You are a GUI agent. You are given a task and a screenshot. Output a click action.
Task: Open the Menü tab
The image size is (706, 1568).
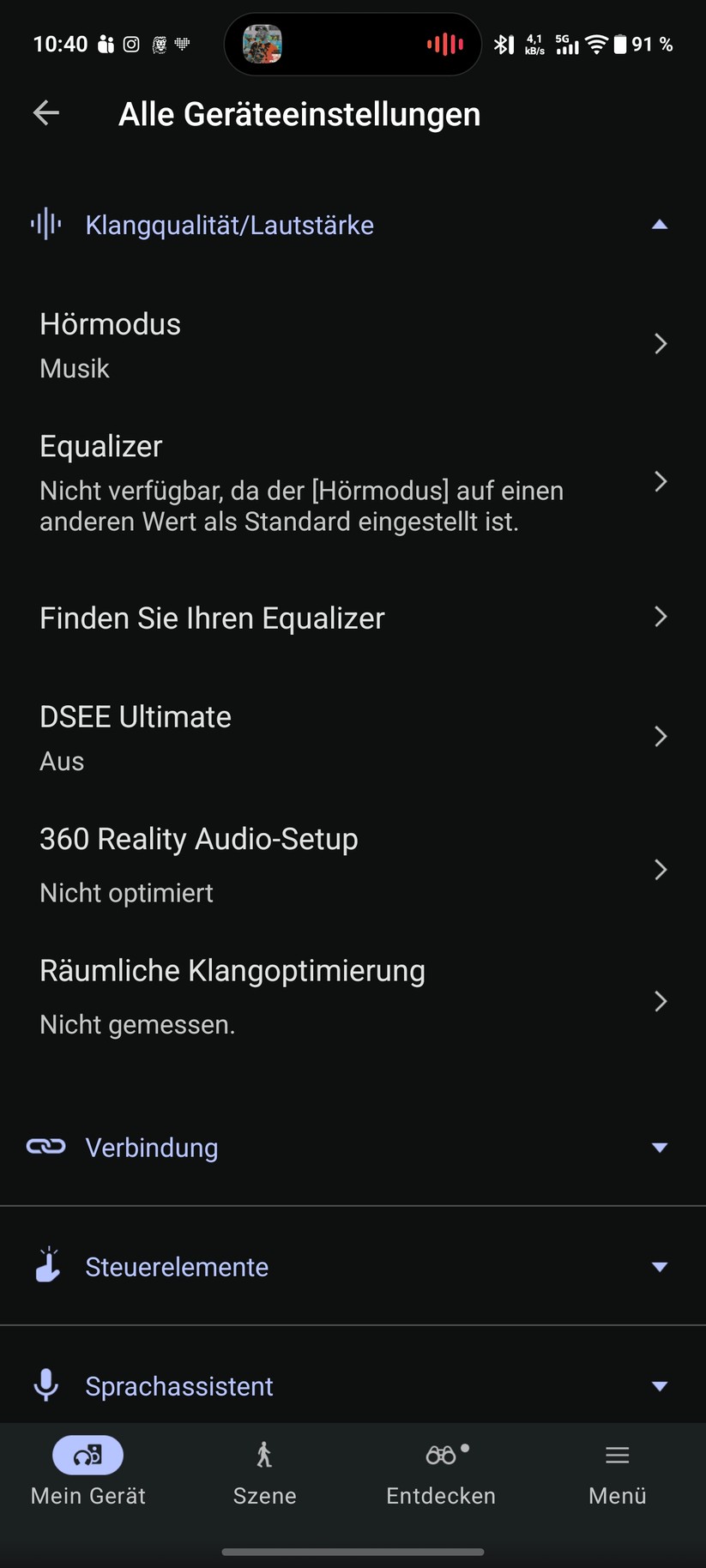pos(618,1472)
